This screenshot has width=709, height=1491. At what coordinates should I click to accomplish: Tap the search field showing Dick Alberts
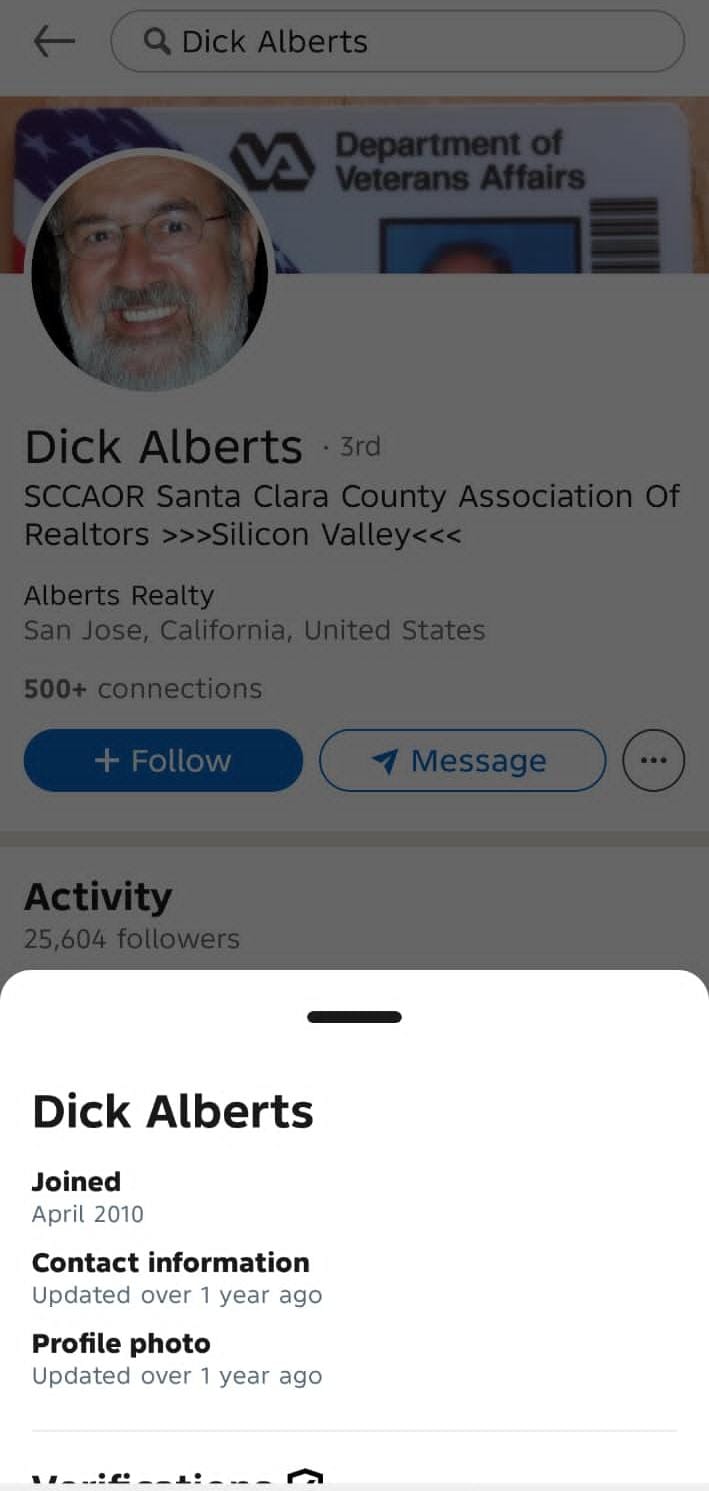[397, 41]
